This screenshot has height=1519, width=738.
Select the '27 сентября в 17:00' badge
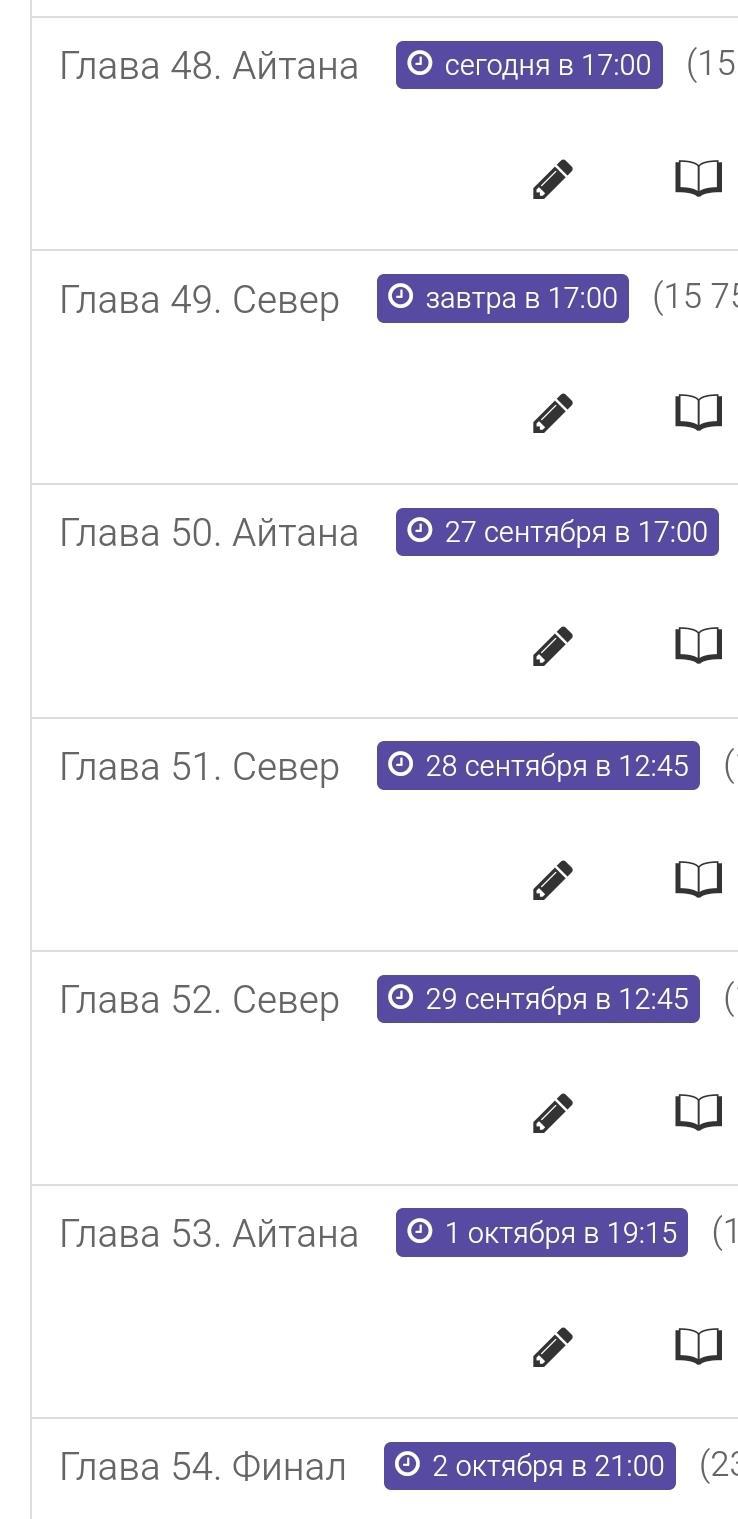(557, 532)
